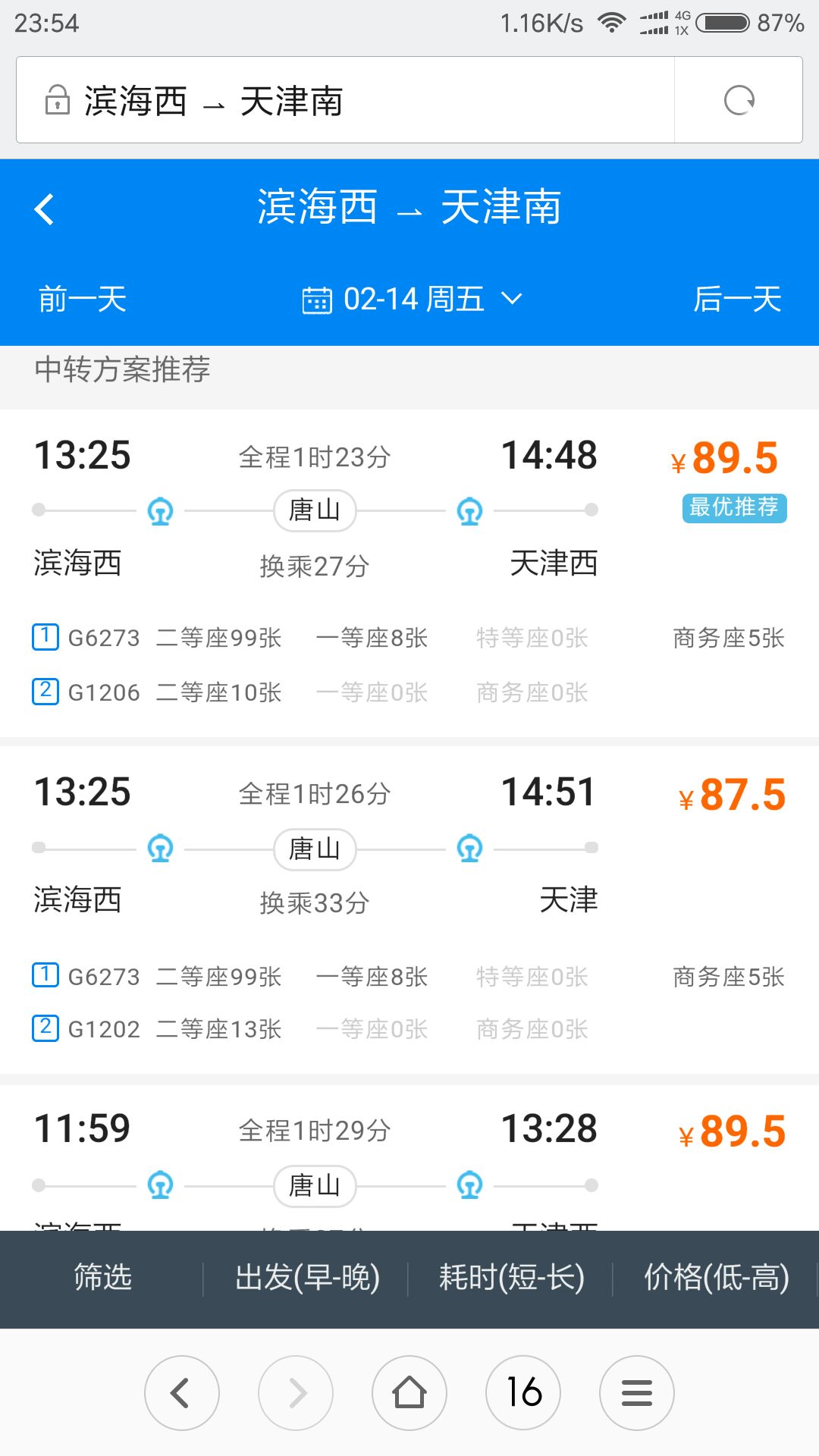Switch to the previous day (前一天)

tap(83, 299)
